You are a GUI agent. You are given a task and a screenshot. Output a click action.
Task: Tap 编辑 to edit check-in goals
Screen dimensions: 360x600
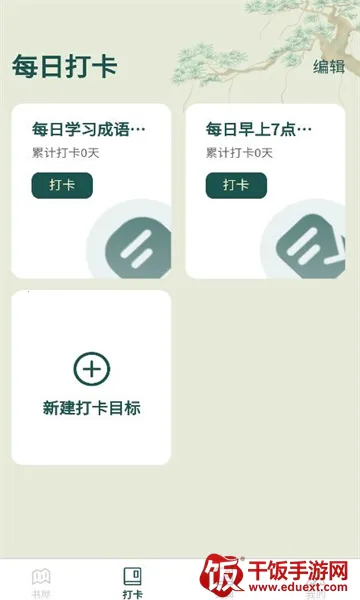pos(329,67)
